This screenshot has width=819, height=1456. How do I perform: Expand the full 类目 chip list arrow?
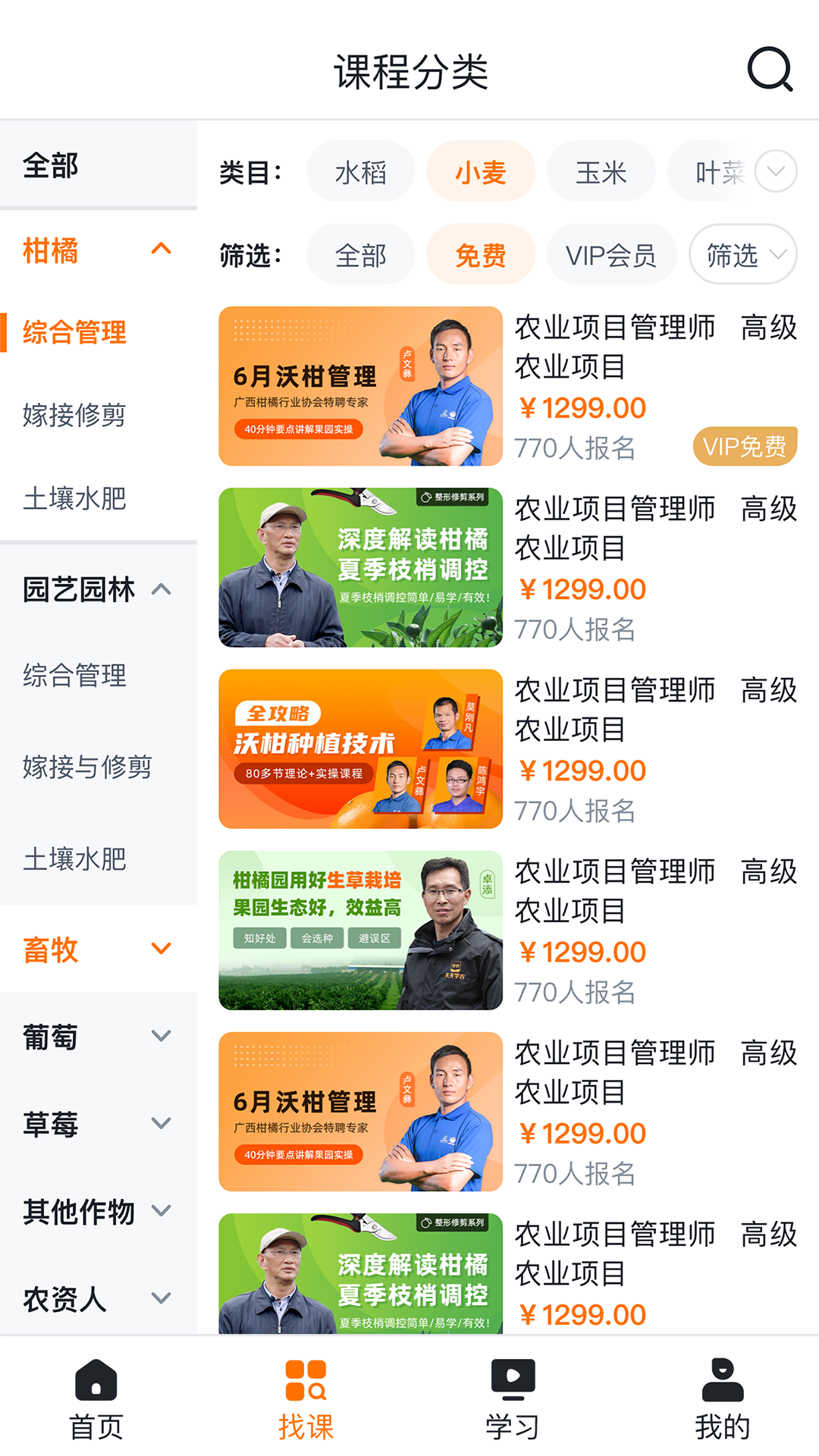[x=776, y=171]
